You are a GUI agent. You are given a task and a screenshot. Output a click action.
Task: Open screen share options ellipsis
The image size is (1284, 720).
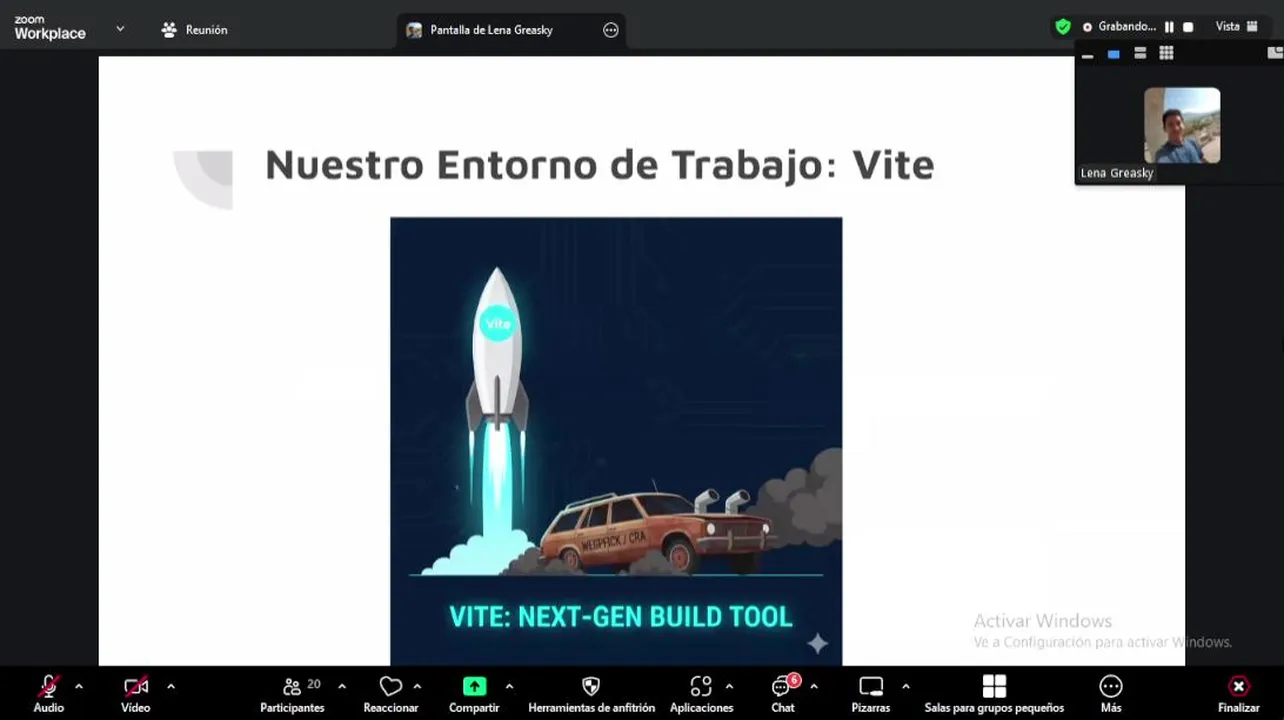(611, 30)
